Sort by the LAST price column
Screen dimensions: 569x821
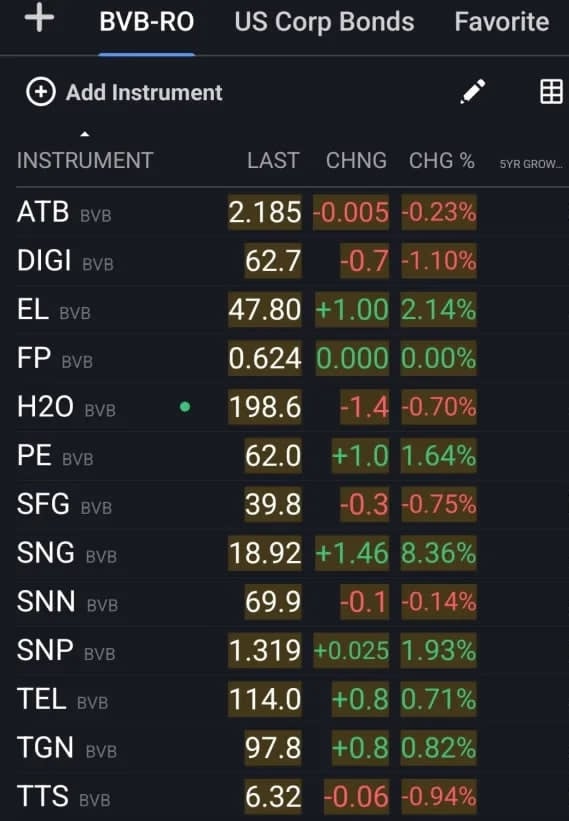(x=273, y=160)
